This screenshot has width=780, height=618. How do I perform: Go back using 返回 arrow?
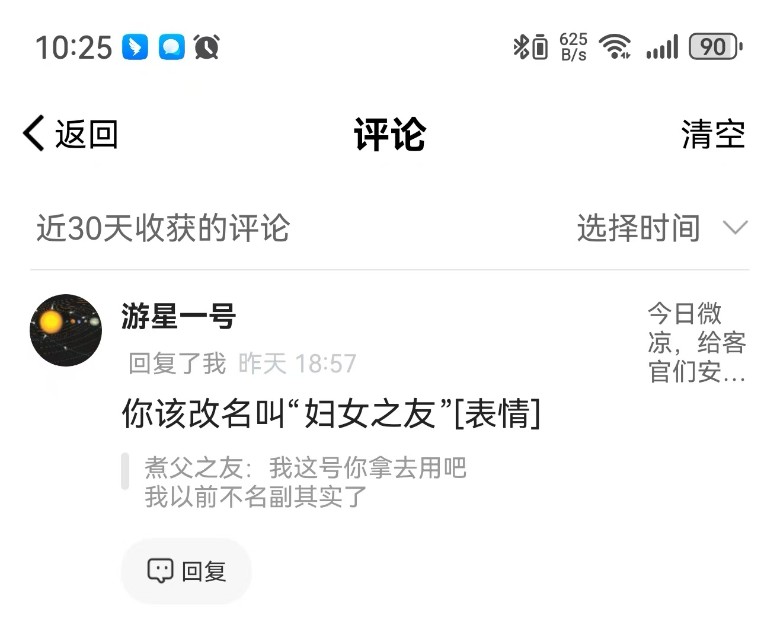(68, 134)
